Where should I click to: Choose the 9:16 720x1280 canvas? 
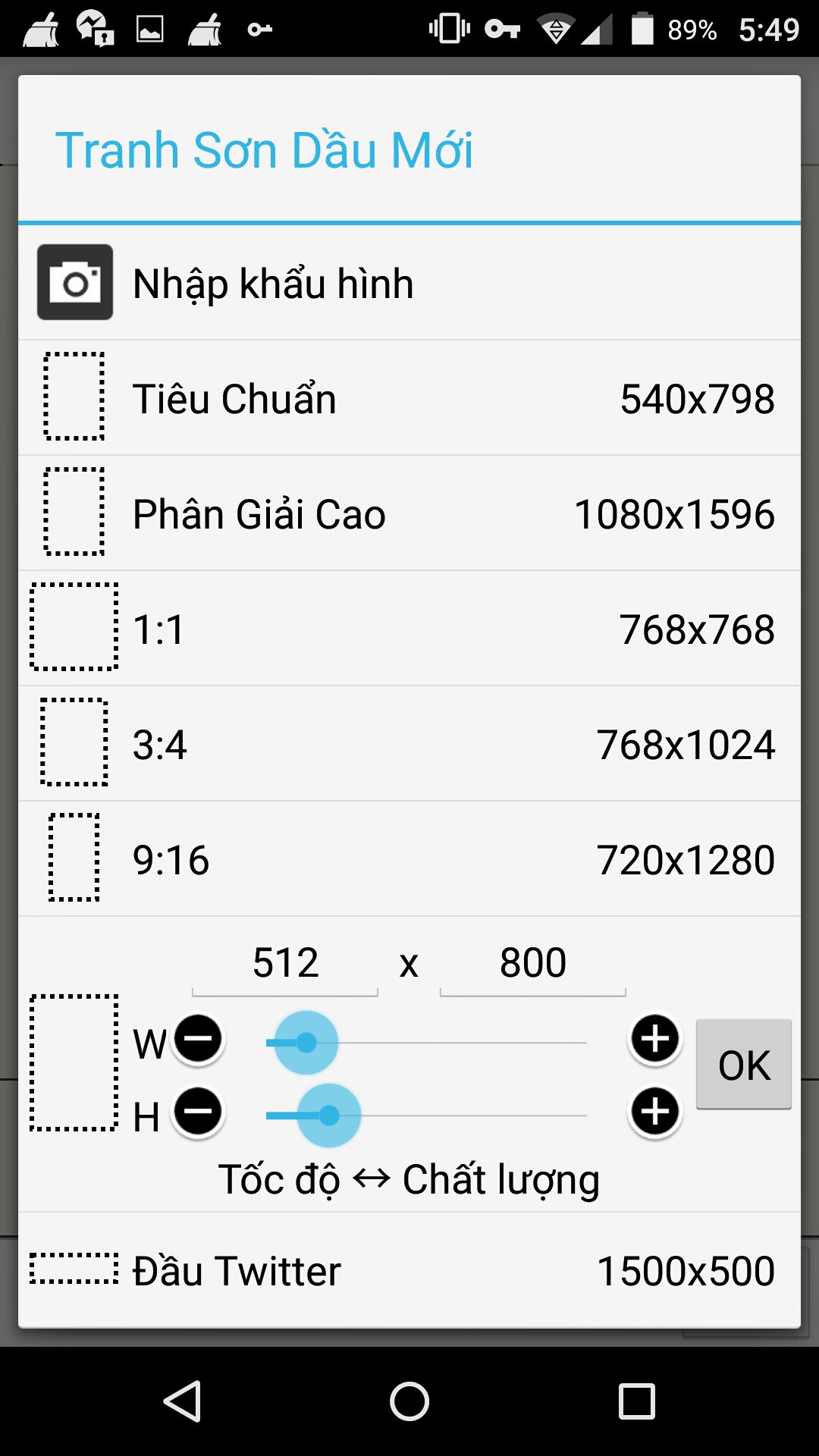coord(409,858)
